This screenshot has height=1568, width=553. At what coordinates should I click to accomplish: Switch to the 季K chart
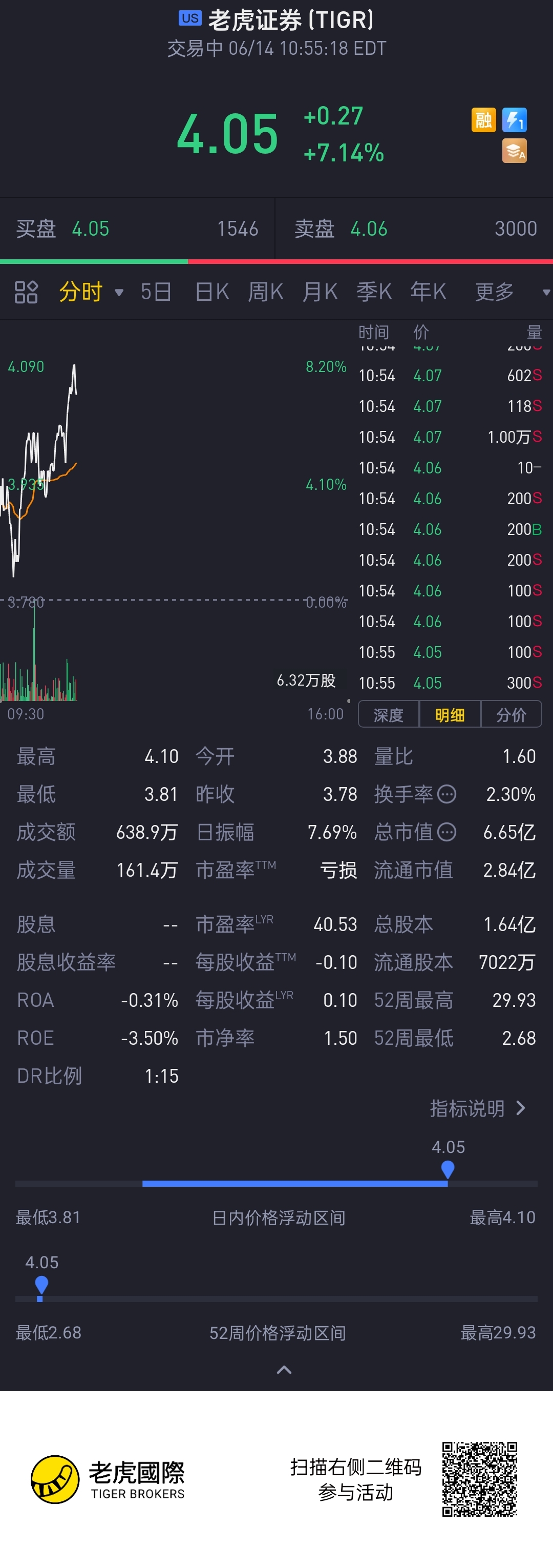[374, 292]
